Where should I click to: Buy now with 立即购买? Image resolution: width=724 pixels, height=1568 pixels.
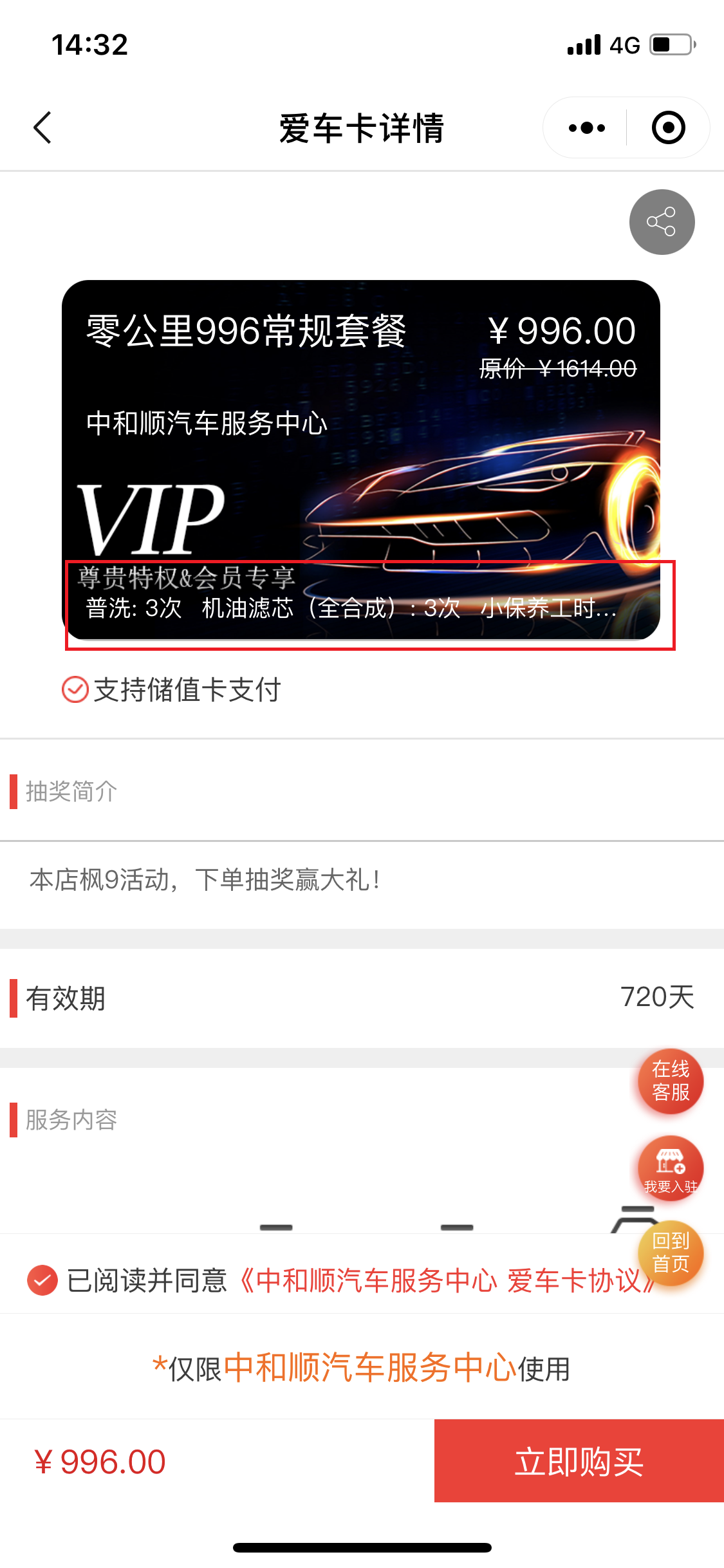coord(579,1461)
